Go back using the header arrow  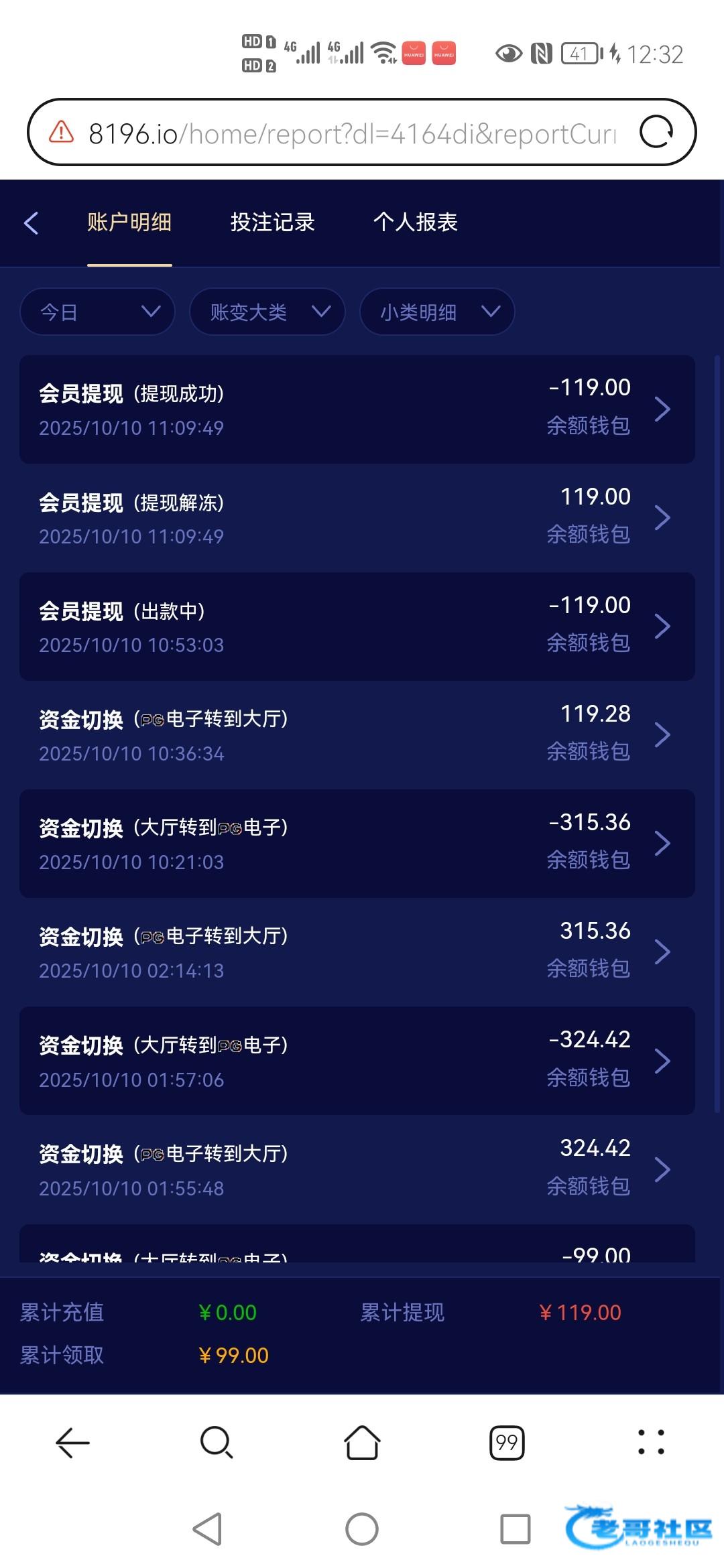tap(32, 223)
